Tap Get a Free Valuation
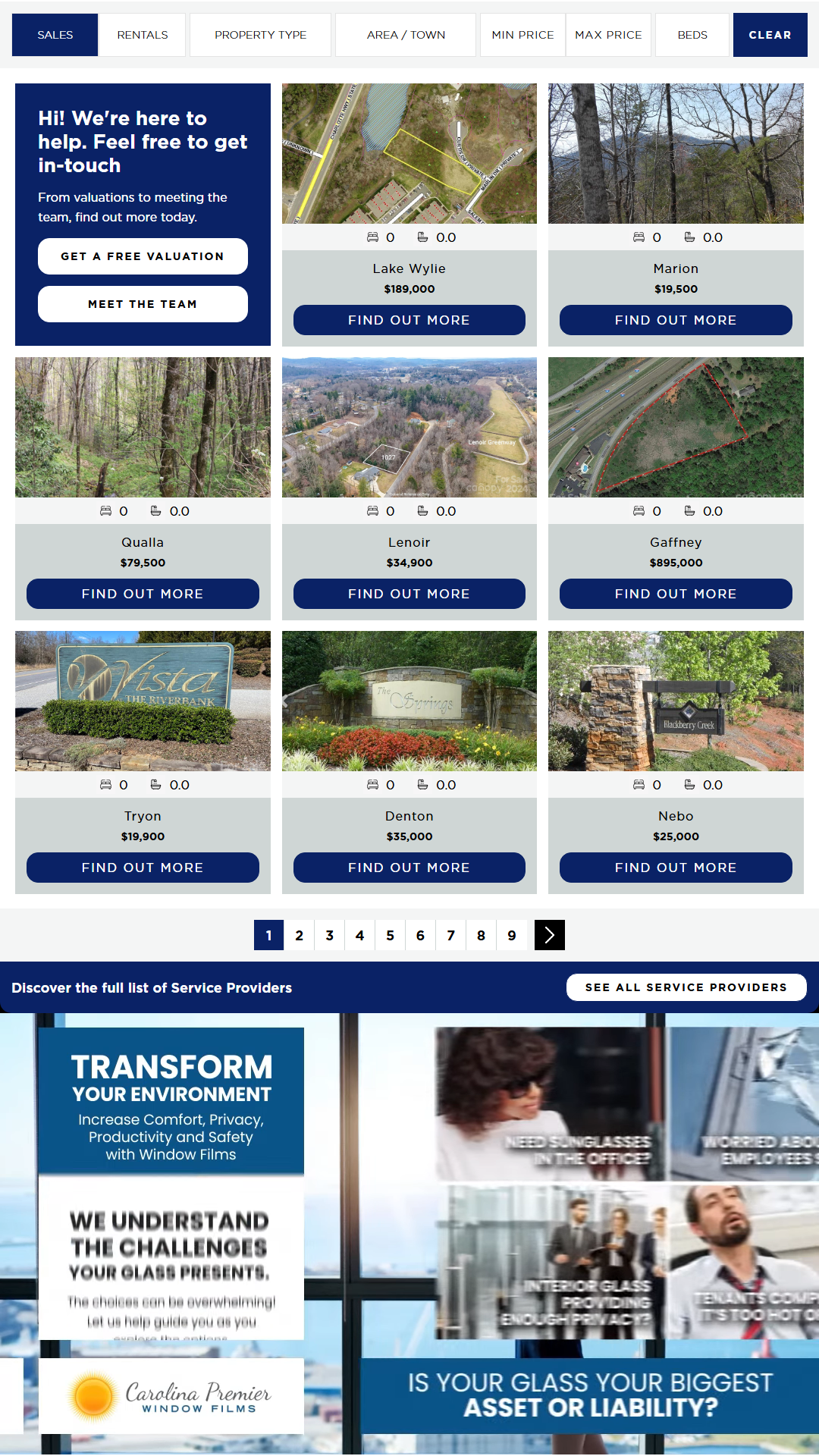 click(143, 256)
